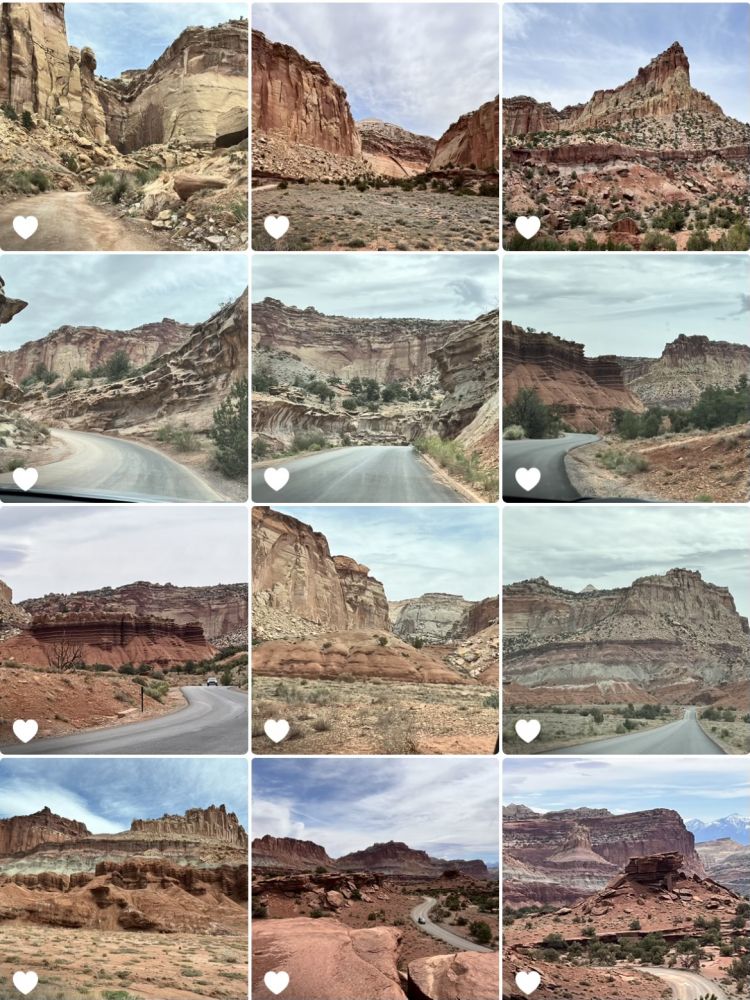The image size is (750, 1000).
Task: View the red cliff photo above gravel wash
Action: (x=375, y=126)
